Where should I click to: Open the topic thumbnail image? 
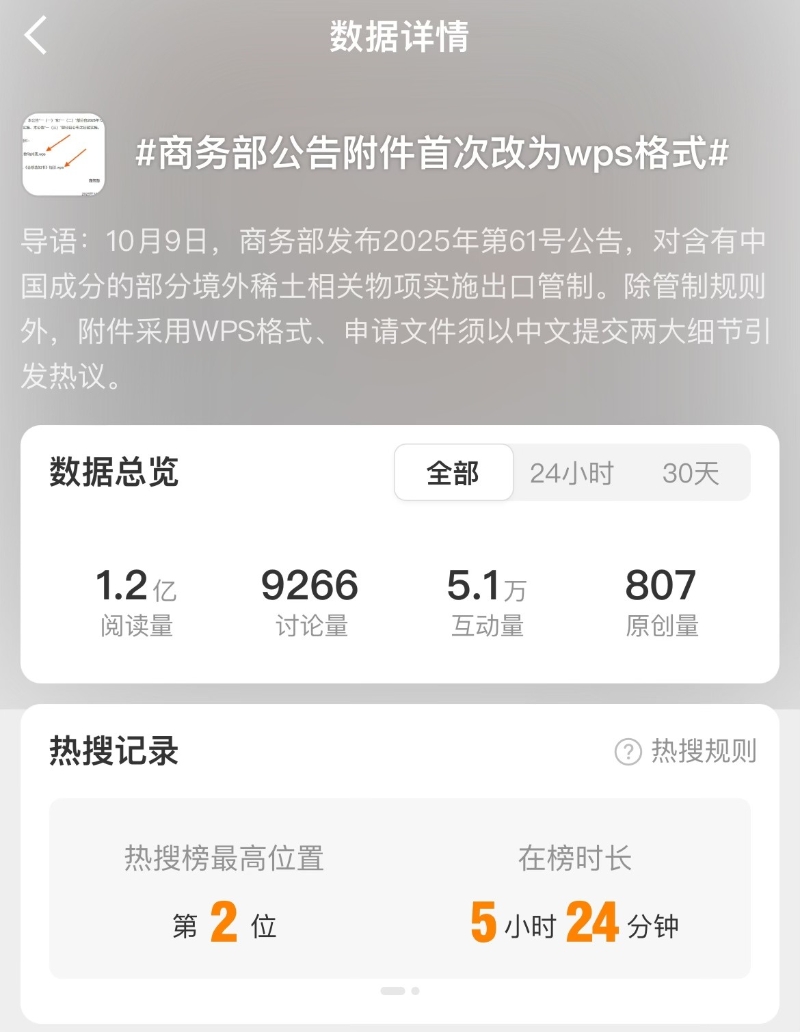pyautogui.click(x=63, y=155)
